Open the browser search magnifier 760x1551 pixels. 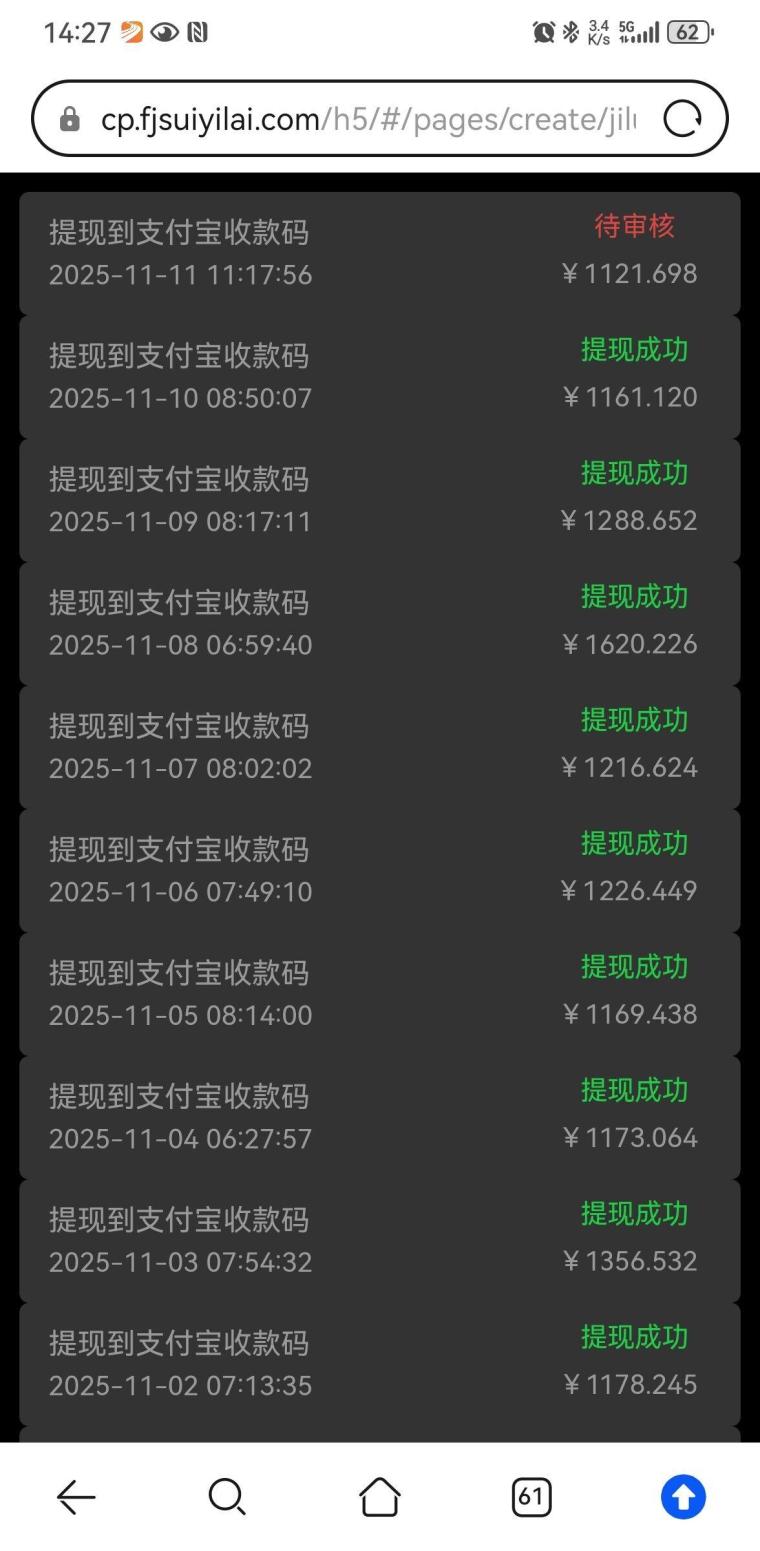(227, 1497)
